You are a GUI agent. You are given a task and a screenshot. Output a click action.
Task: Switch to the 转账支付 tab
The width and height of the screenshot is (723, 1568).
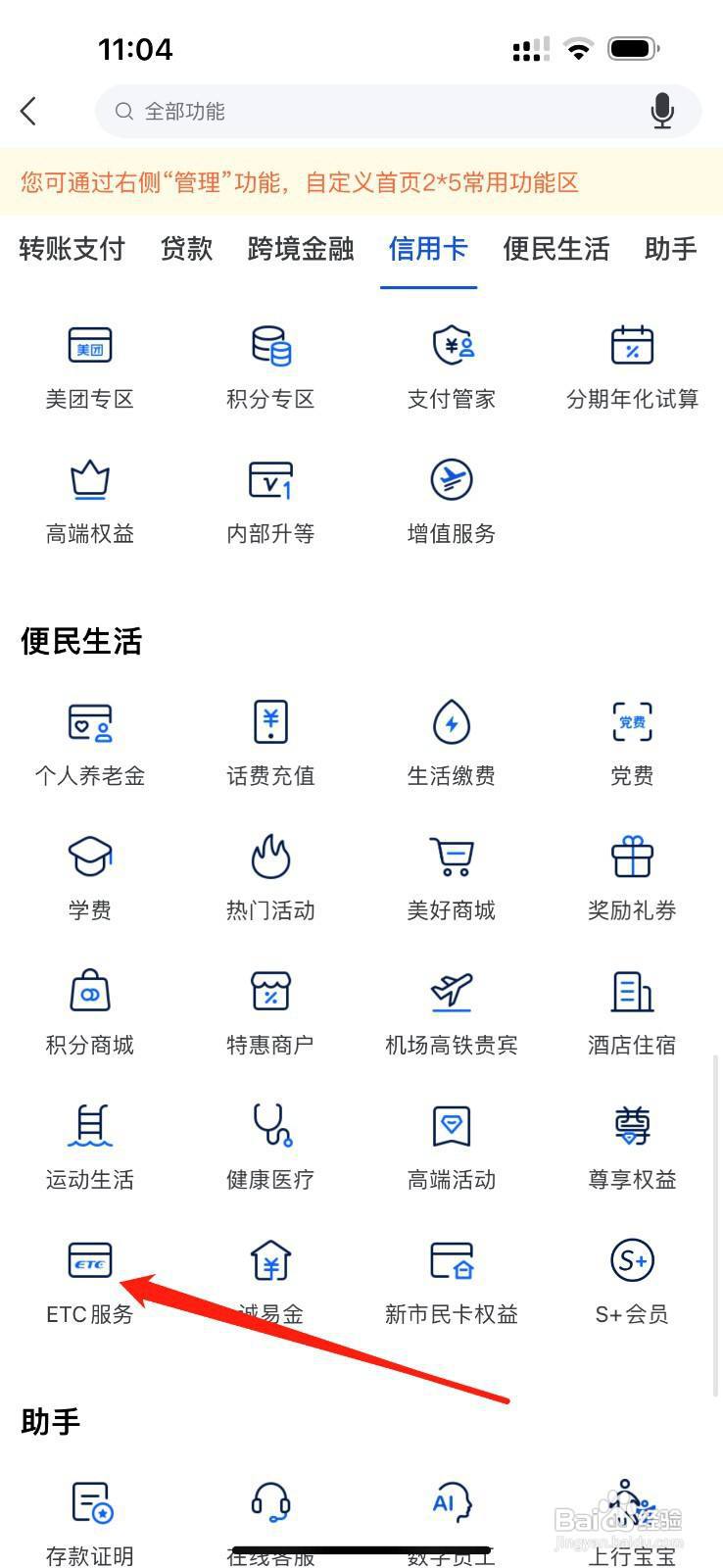[72, 249]
